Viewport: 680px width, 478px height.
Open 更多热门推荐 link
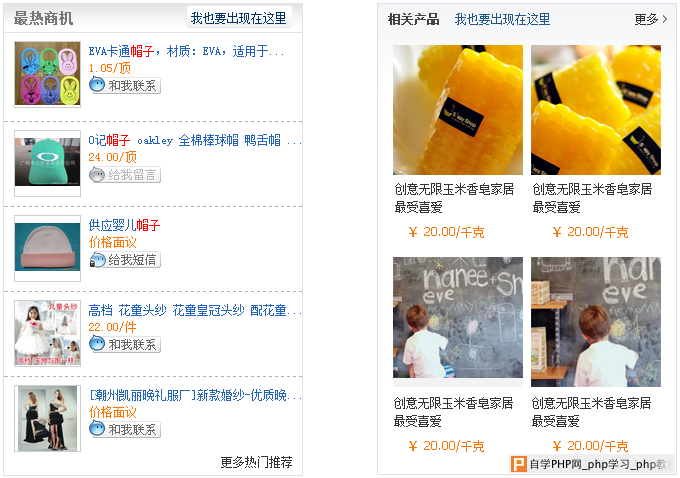coord(256,462)
